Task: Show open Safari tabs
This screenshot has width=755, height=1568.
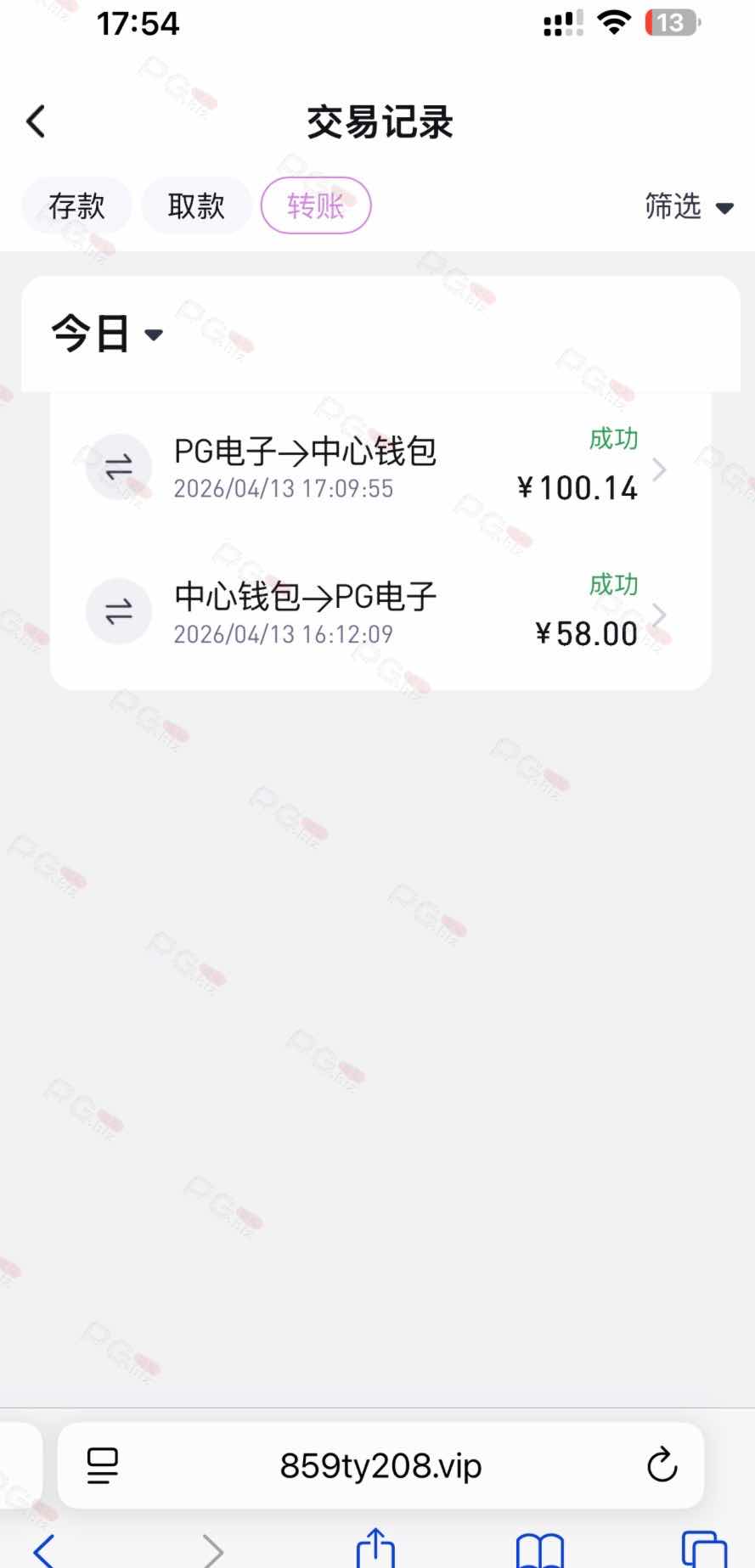Action: 703,1550
